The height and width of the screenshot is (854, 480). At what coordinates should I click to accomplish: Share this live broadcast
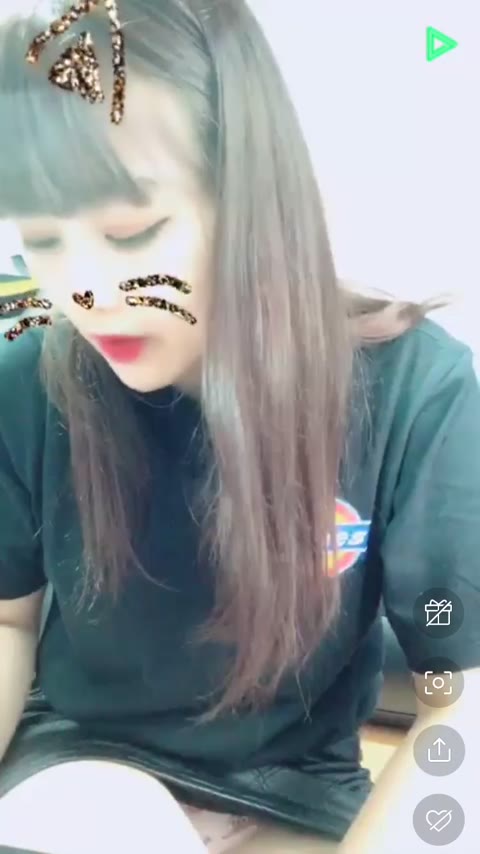pyautogui.click(x=439, y=751)
